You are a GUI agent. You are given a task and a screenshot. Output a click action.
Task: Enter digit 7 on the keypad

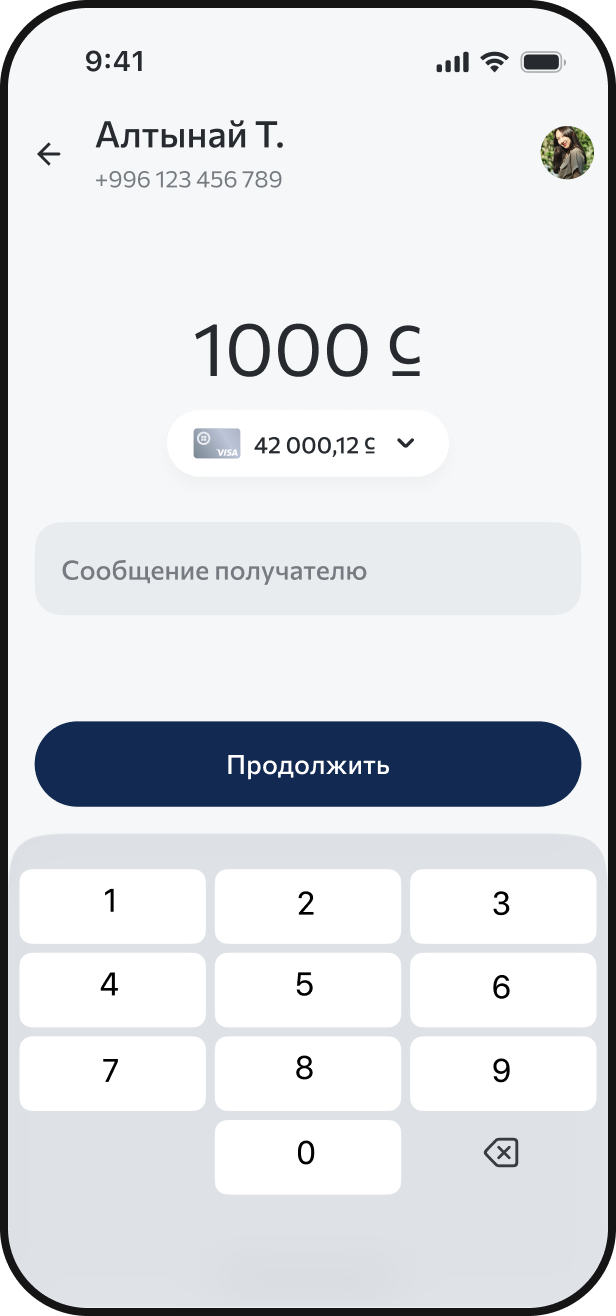(112, 1073)
